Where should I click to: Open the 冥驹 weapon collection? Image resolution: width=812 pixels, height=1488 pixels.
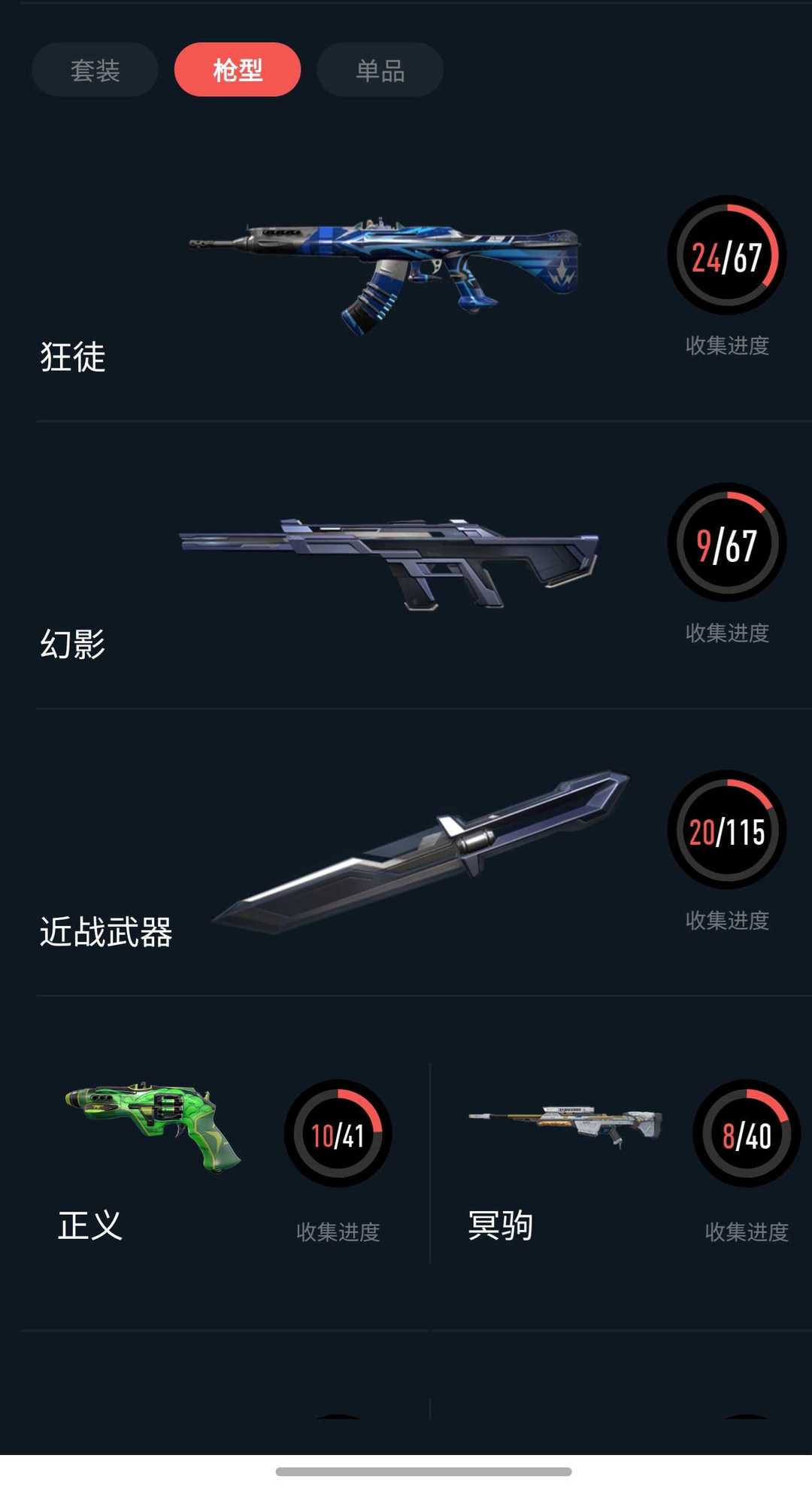(x=621, y=1162)
